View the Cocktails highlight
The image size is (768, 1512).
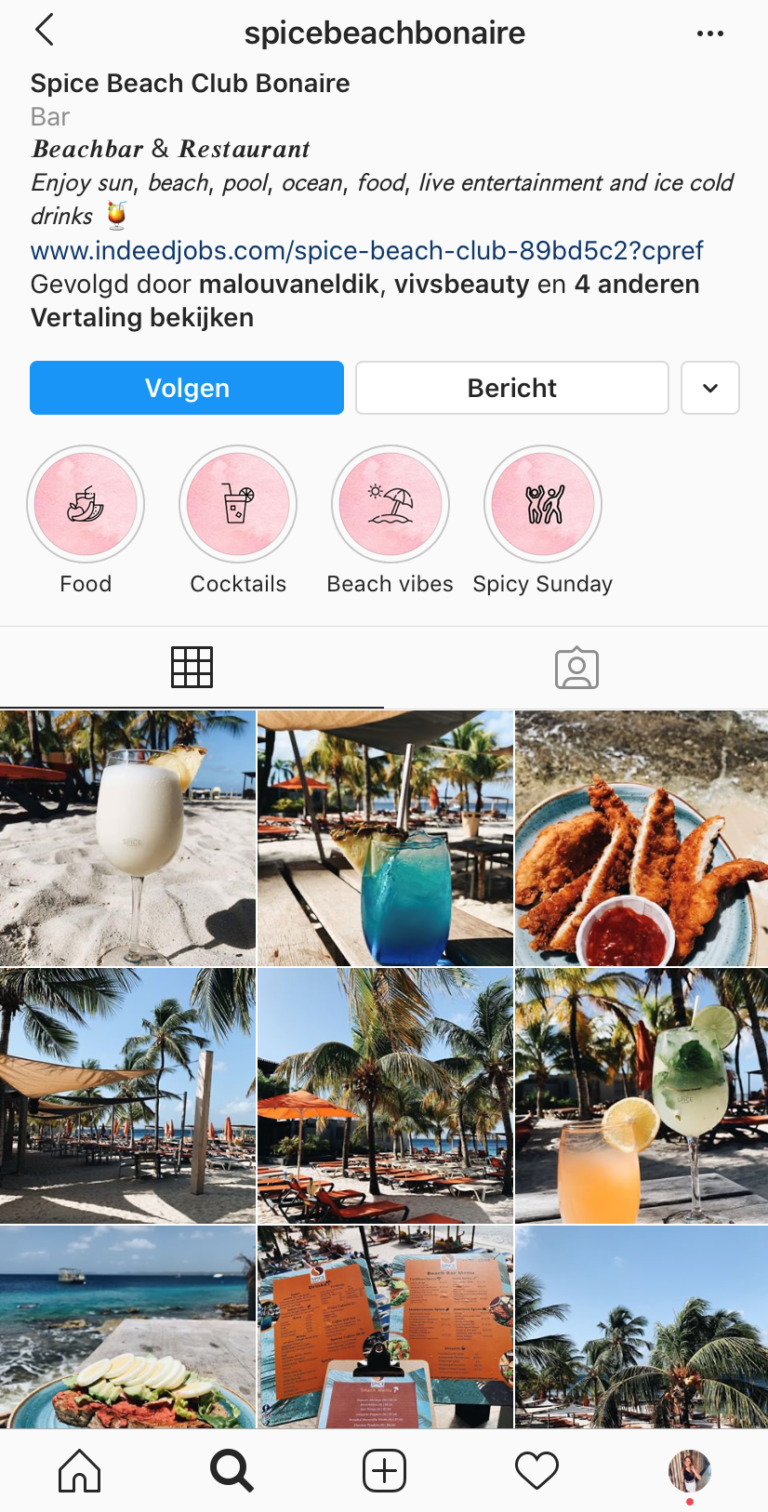pyautogui.click(x=238, y=505)
